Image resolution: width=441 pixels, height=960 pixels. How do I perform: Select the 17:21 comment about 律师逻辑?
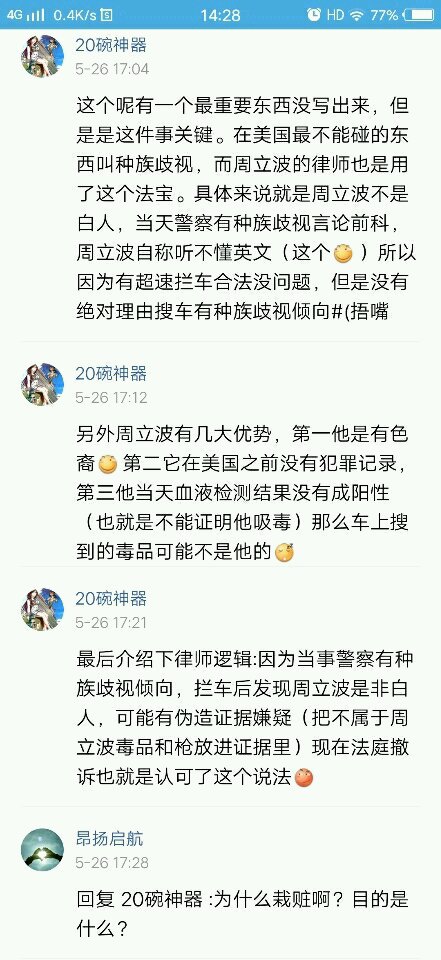coord(245,718)
